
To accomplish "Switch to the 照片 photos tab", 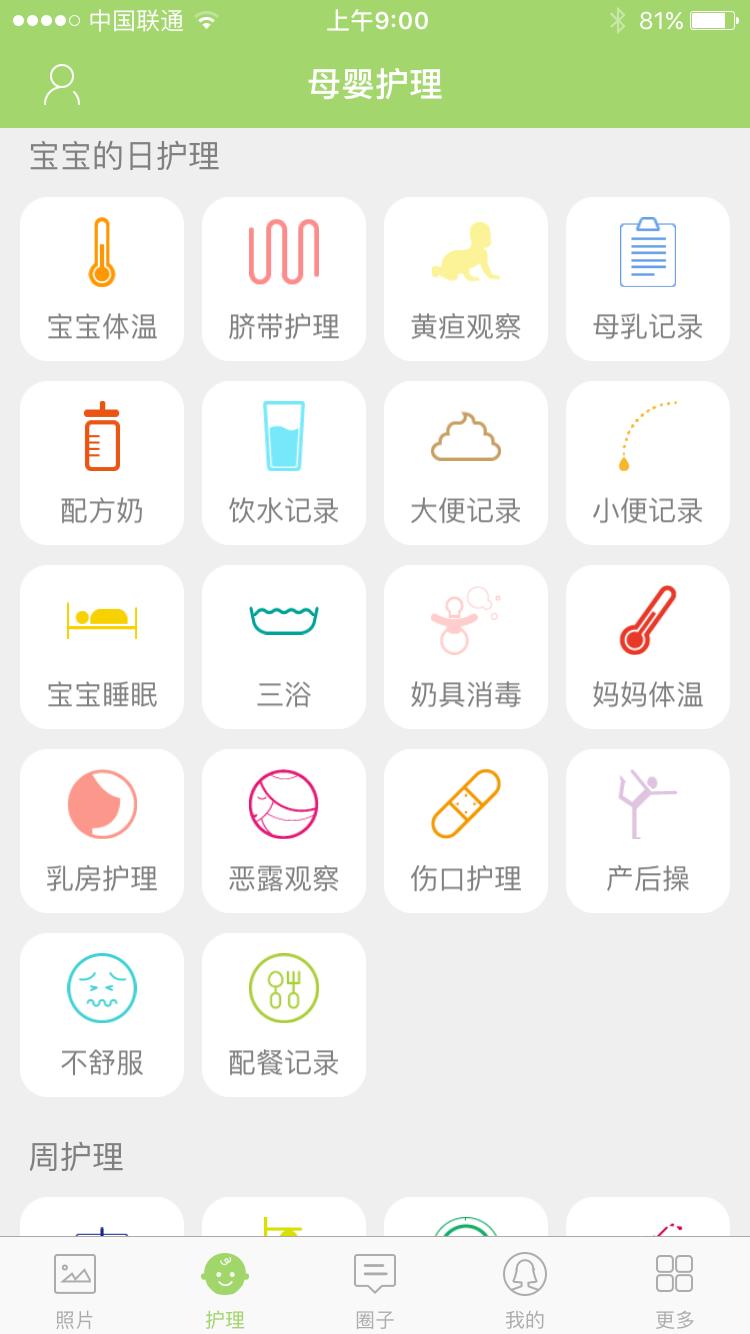I will 74,1288.
